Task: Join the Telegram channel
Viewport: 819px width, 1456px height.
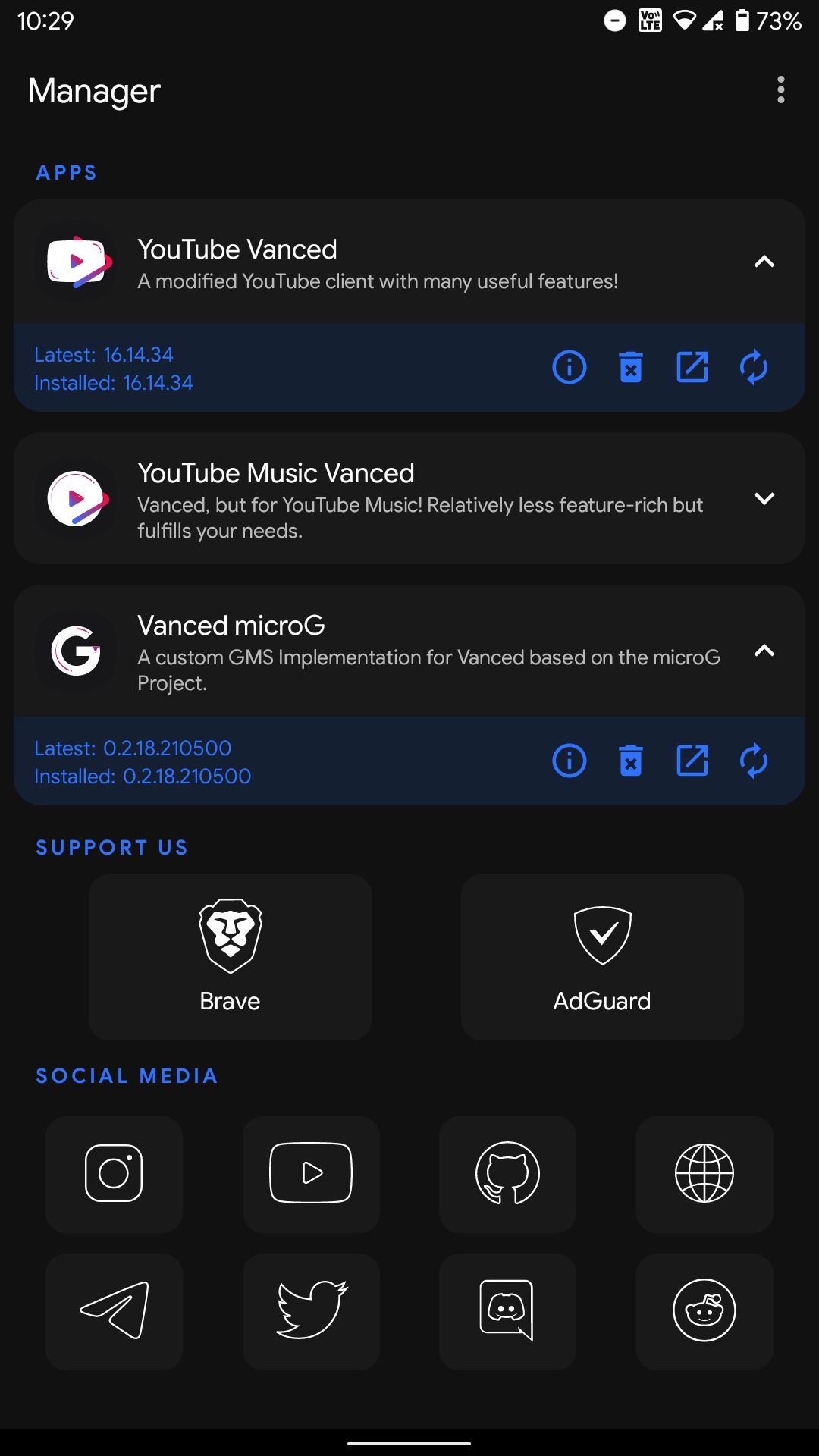Action: click(114, 1310)
